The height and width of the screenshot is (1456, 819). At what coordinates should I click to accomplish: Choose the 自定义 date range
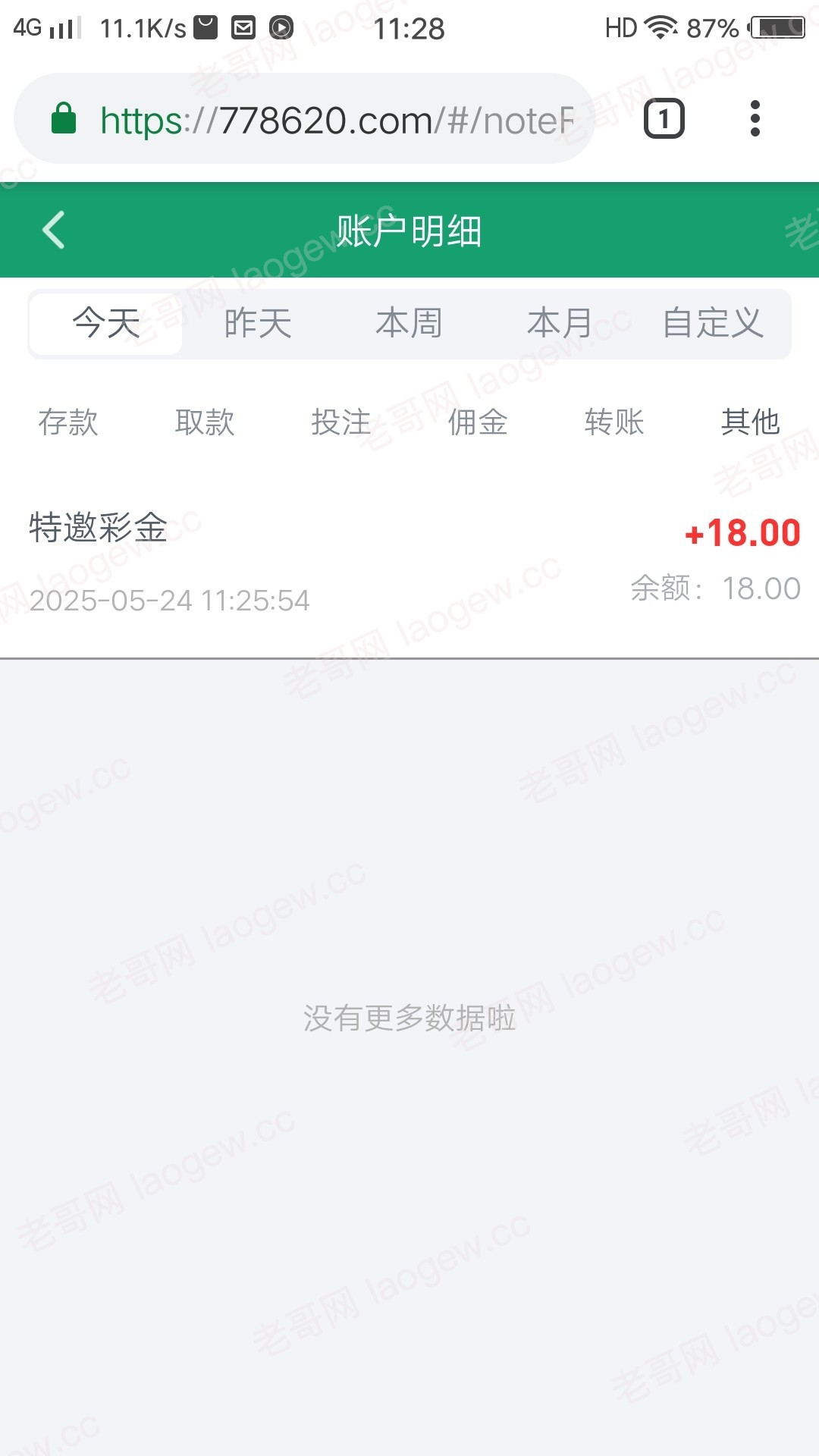[713, 324]
